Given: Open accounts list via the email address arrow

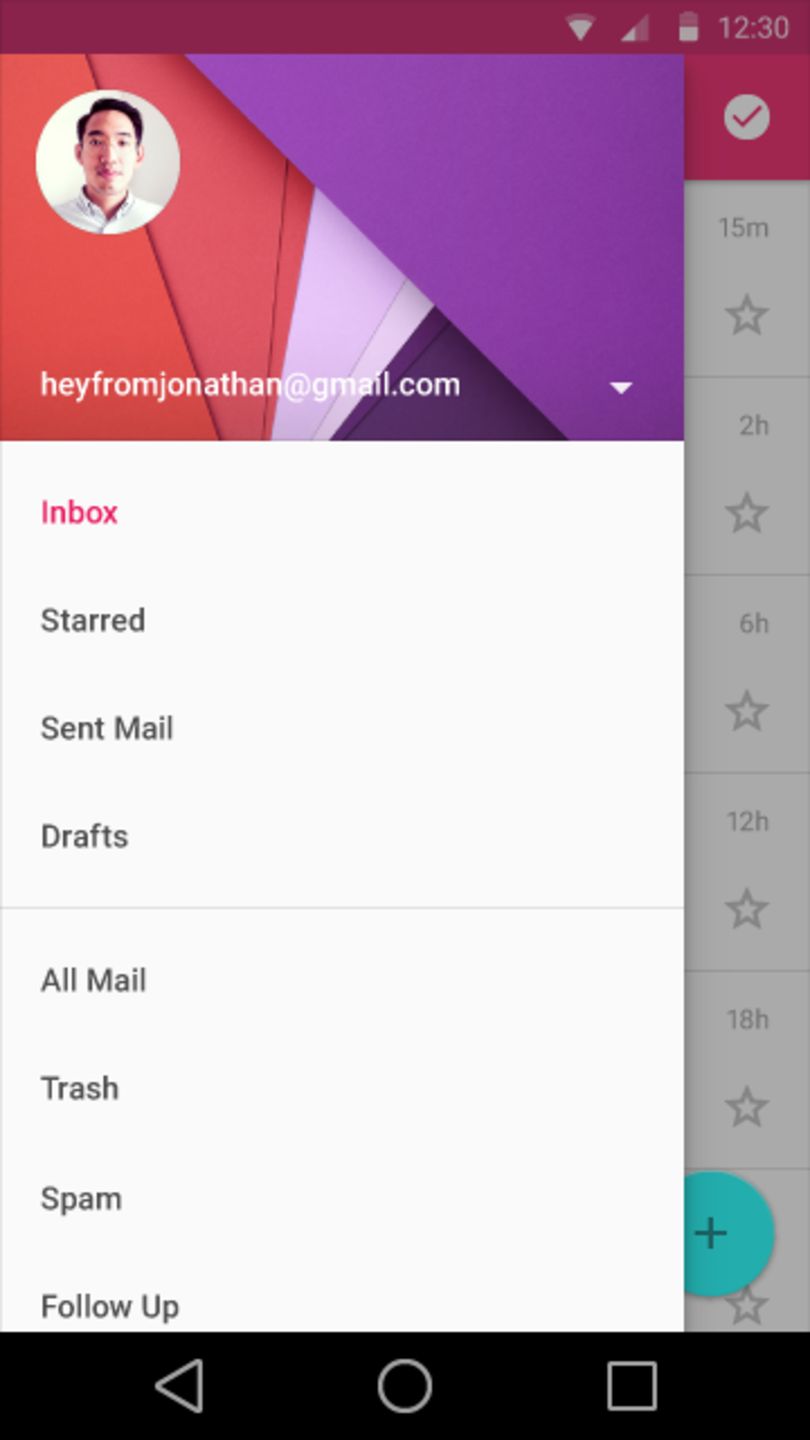Looking at the screenshot, I should (621, 387).
